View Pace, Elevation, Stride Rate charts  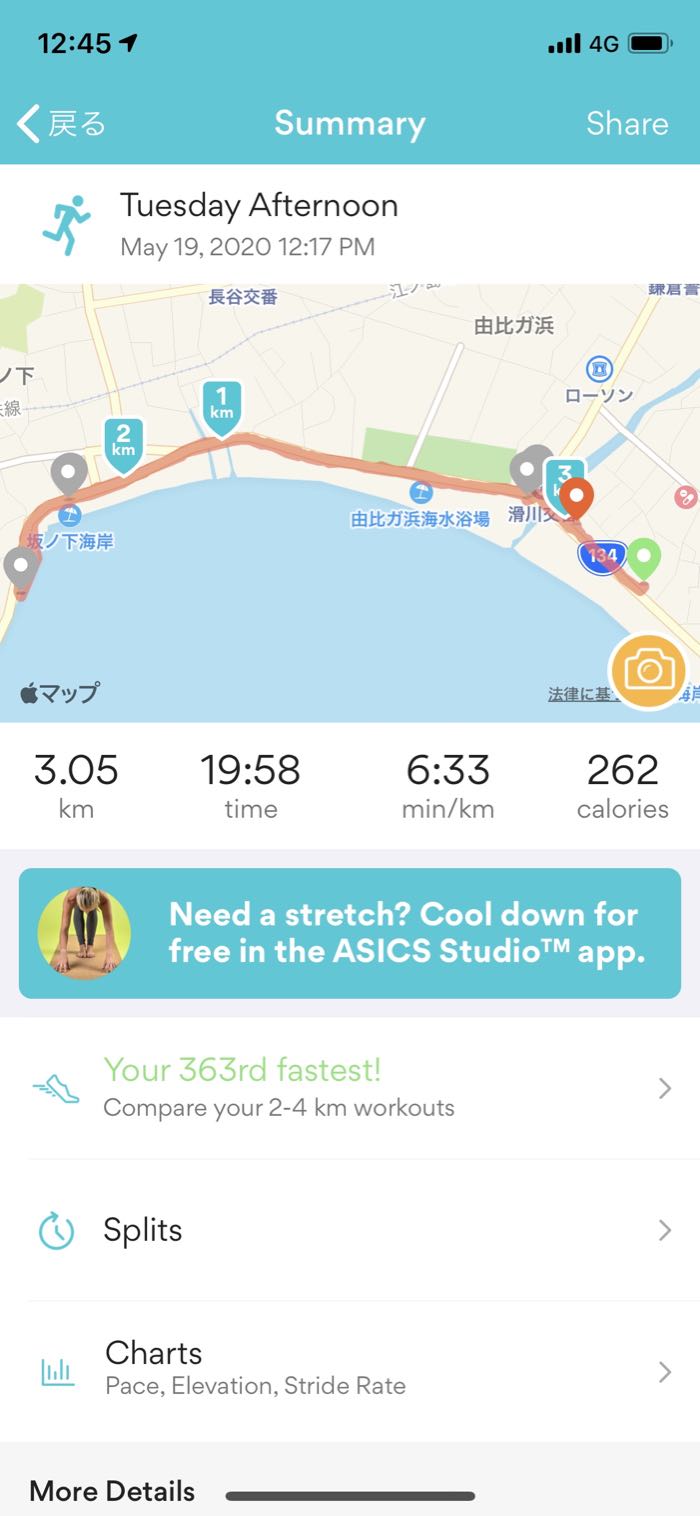(350, 1370)
